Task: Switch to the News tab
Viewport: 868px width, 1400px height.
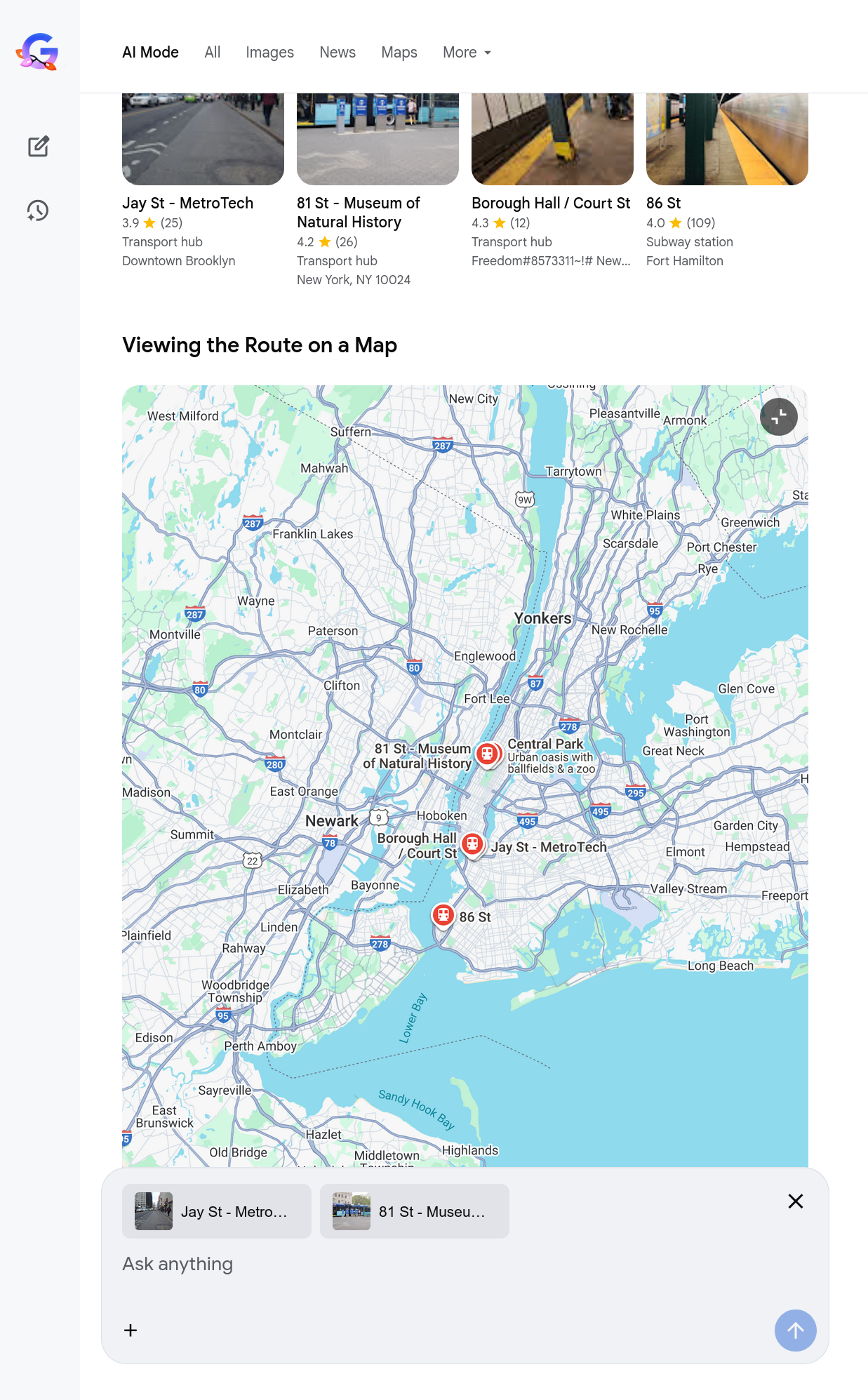Action: 338,53
